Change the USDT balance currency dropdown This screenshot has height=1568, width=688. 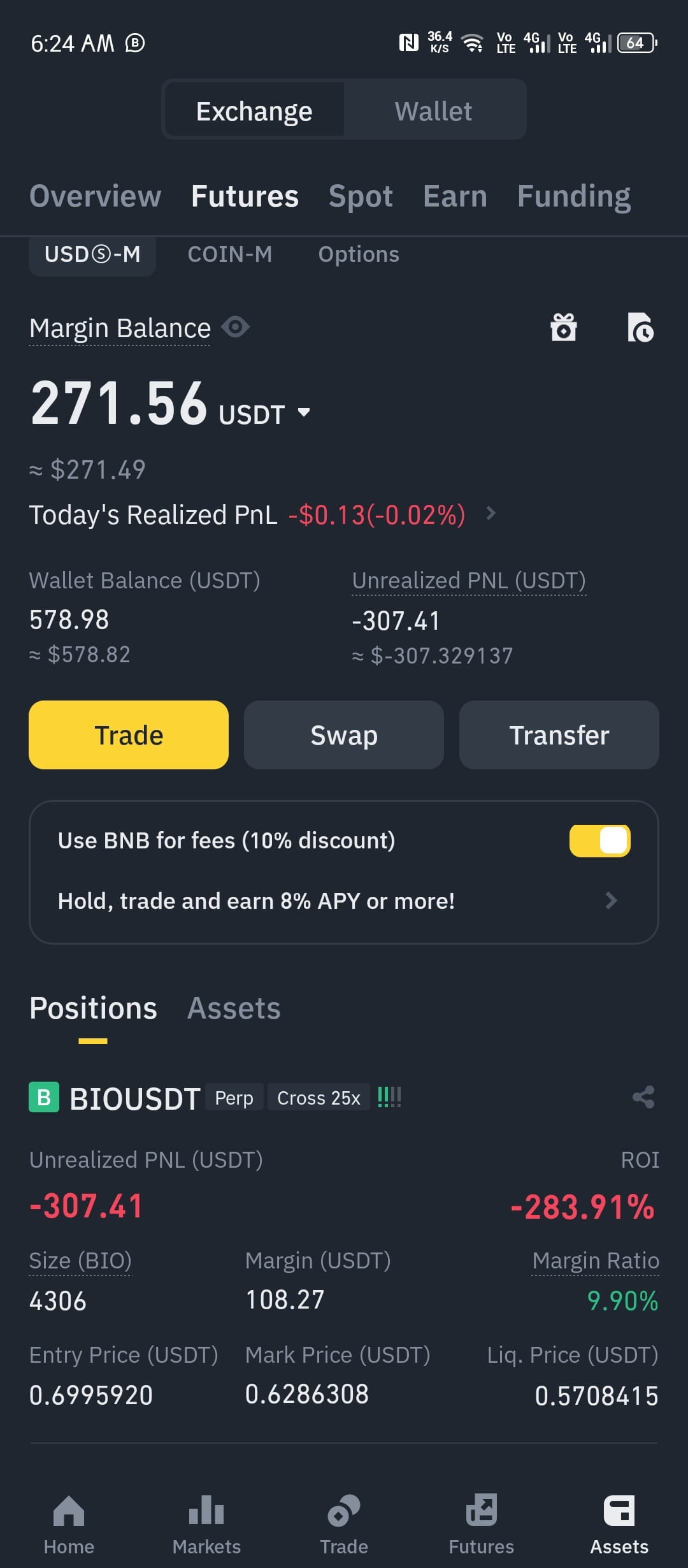(264, 414)
